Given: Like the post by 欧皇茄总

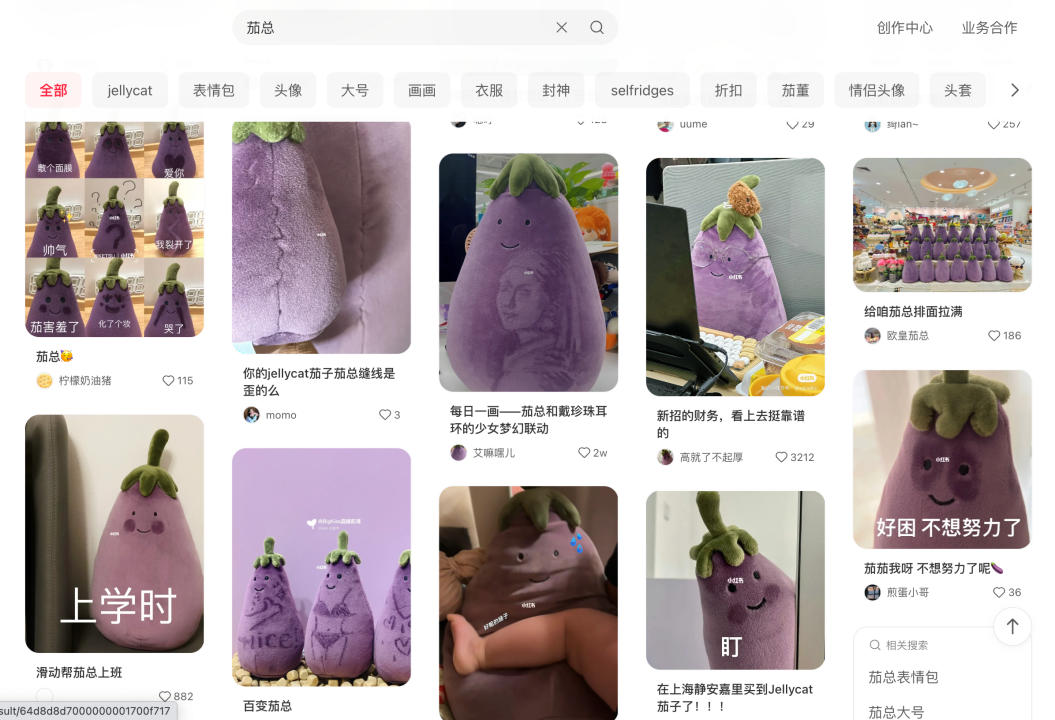Looking at the screenshot, I should tap(994, 336).
